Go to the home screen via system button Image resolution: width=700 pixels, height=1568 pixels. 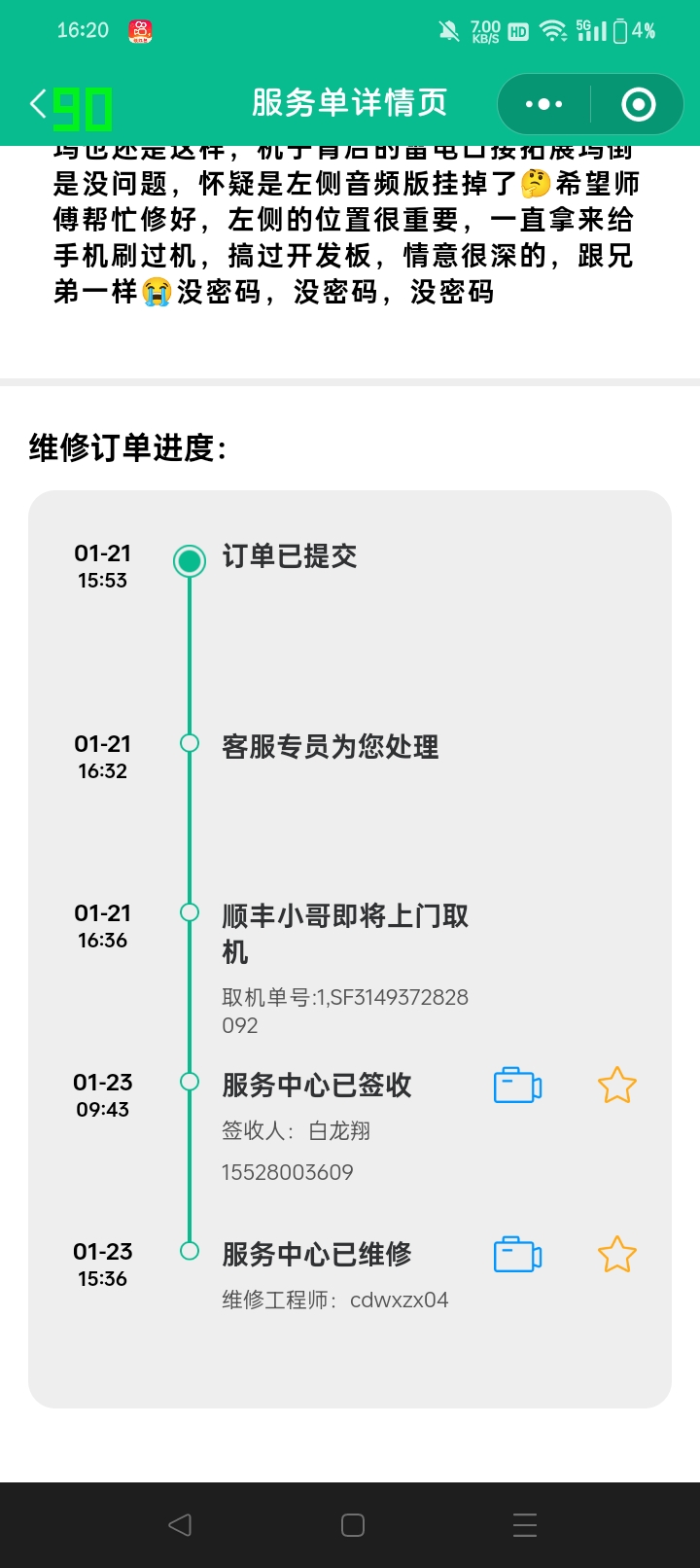coord(353,1525)
